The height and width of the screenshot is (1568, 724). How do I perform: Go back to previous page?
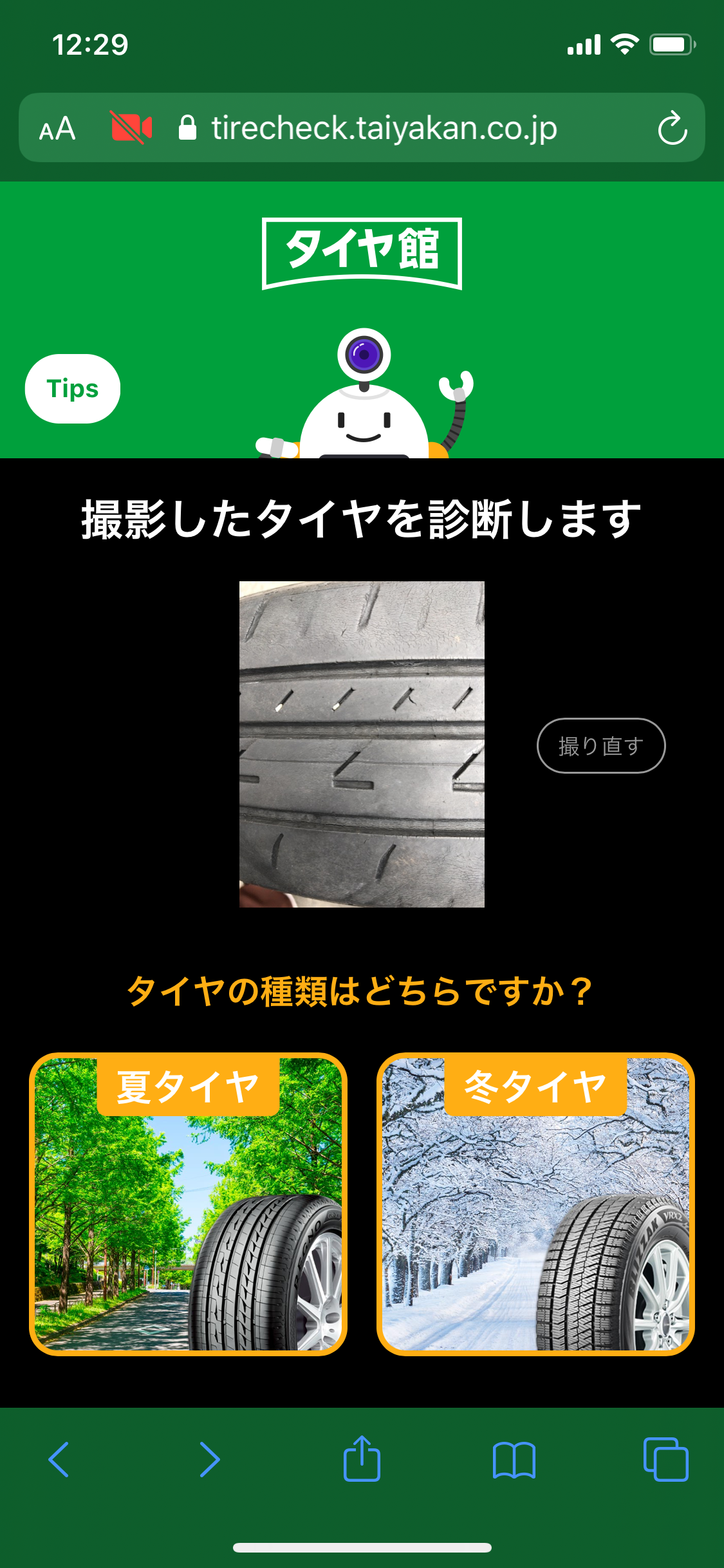[59, 1459]
